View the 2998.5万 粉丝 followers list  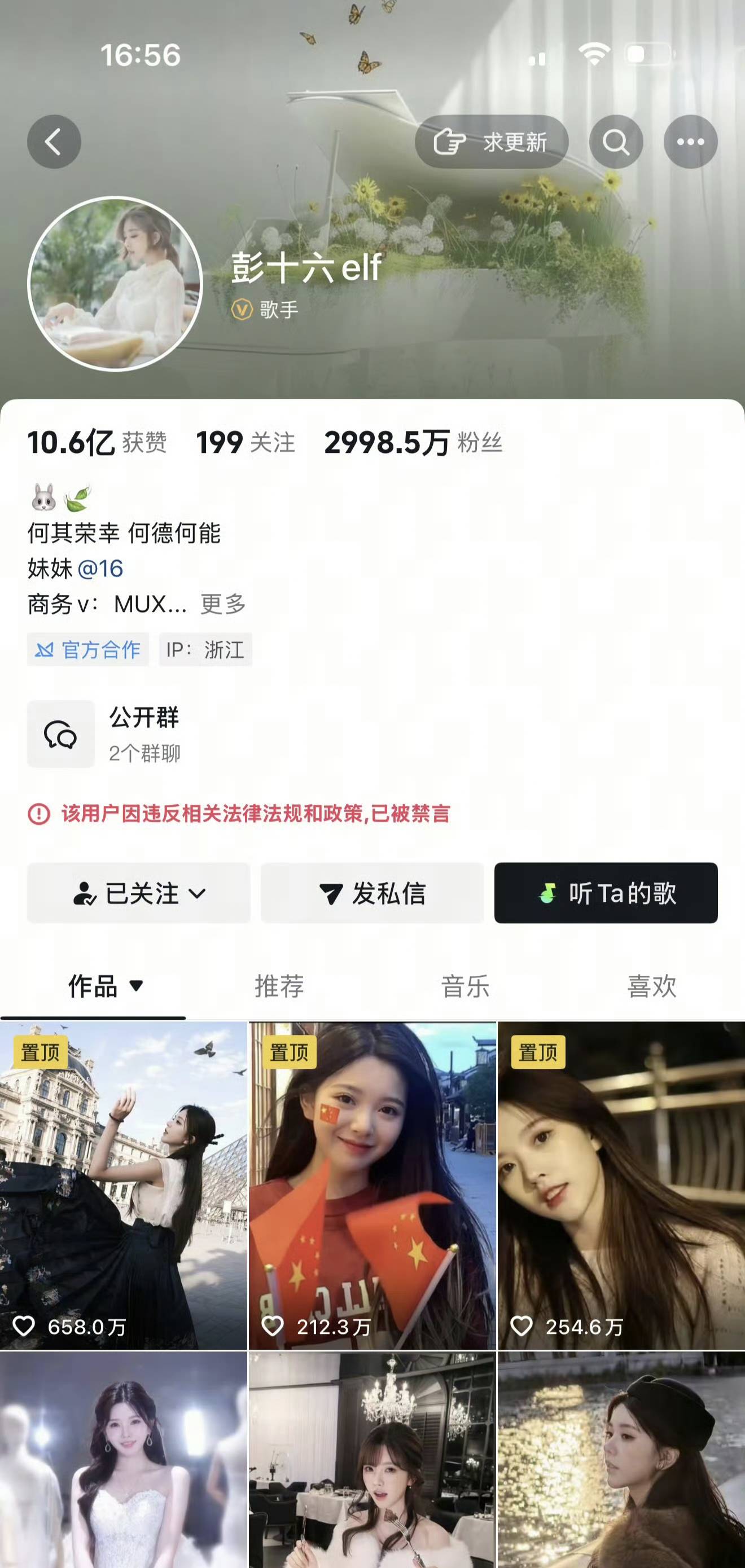[413, 443]
